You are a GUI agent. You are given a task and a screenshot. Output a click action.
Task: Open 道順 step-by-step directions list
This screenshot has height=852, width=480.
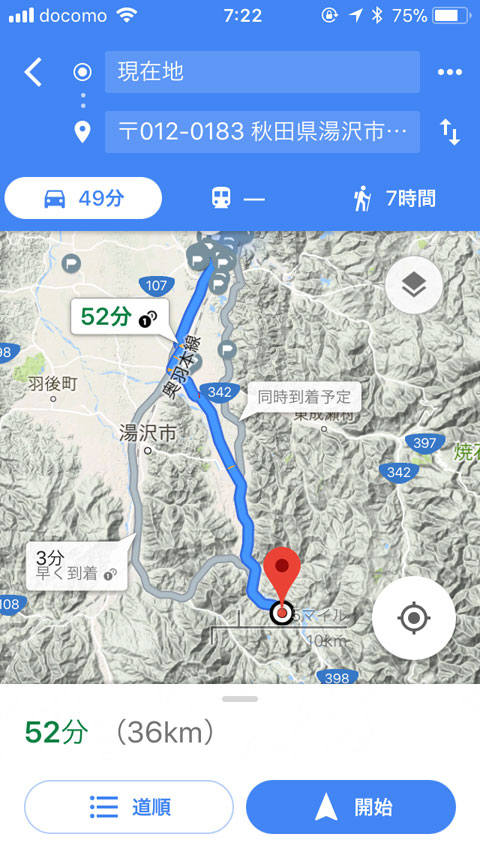(129, 807)
